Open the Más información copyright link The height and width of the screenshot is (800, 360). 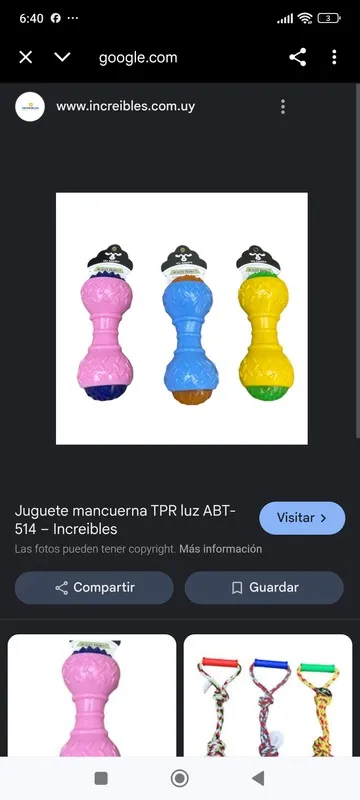(220, 549)
